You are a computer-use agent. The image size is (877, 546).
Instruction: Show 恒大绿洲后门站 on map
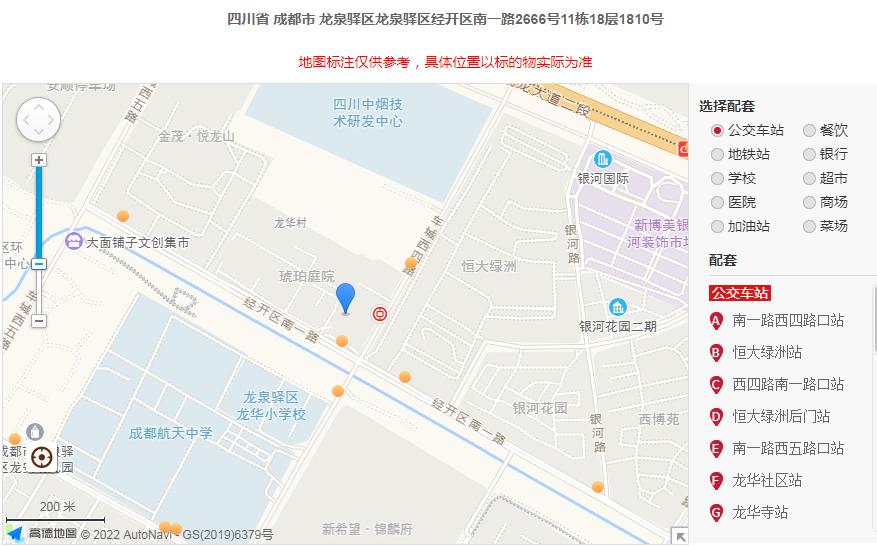pos(780,417)
